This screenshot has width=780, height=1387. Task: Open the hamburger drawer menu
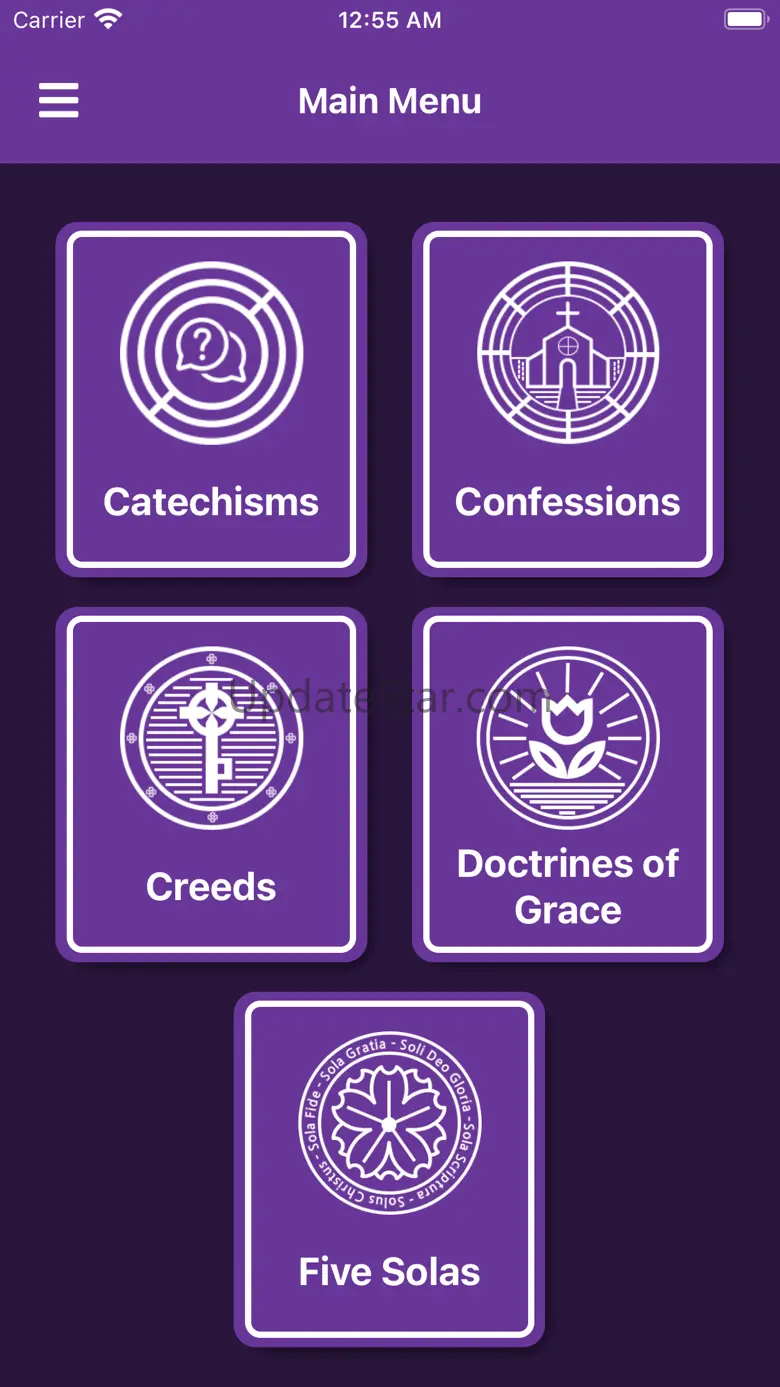(59, 101)
